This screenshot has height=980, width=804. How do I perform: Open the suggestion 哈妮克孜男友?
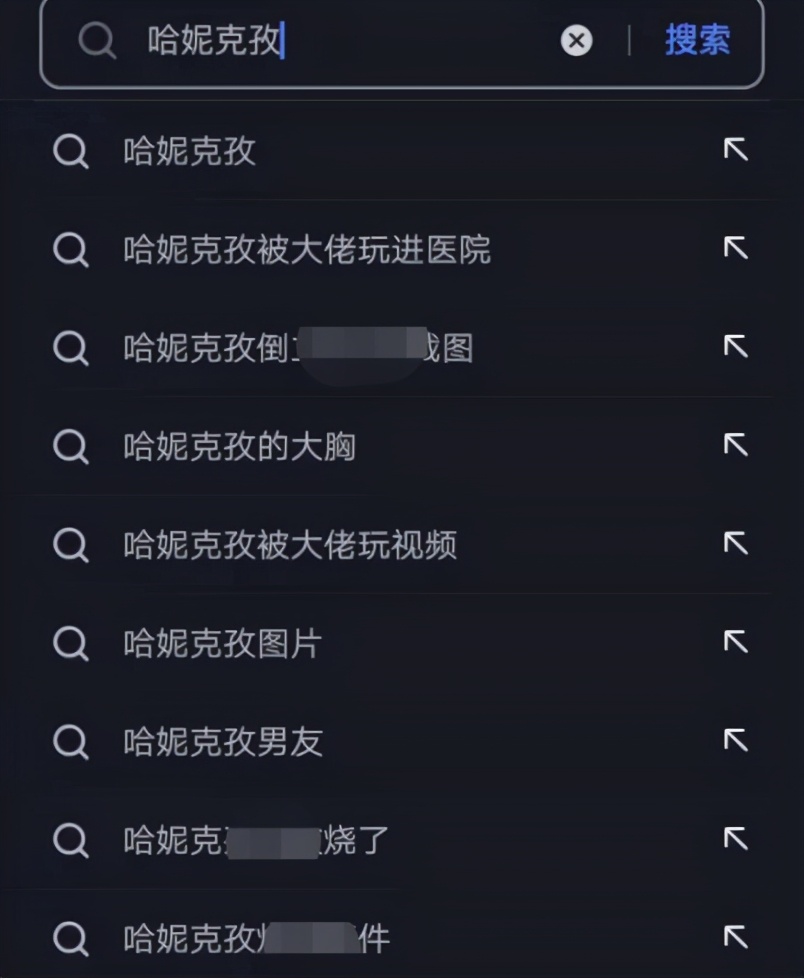[x=222, y=742]
